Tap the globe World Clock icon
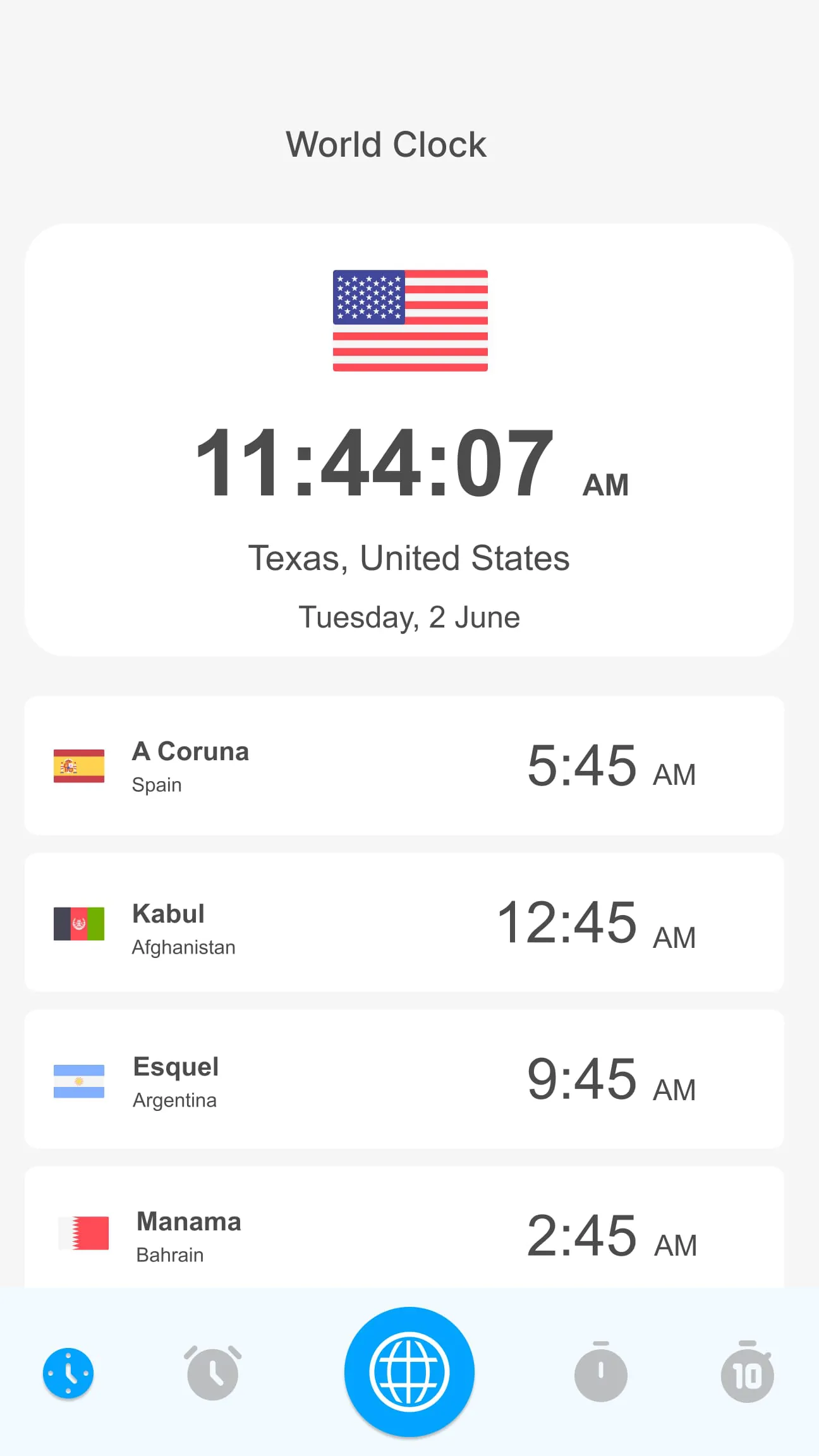The image size is (819, 1456). (409, 1373)
